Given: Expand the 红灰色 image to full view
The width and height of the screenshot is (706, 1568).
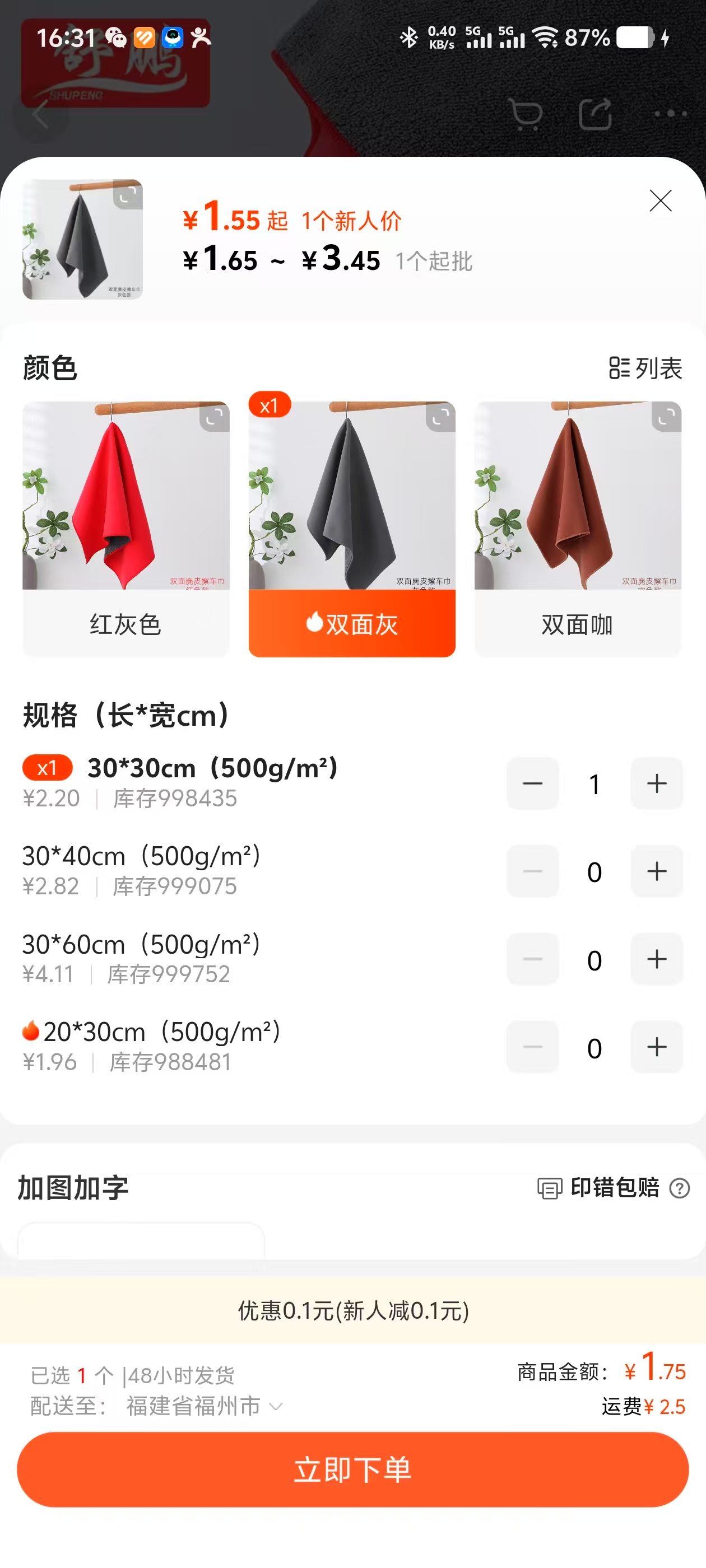Looking at the screenshot, I should (215, 417).
